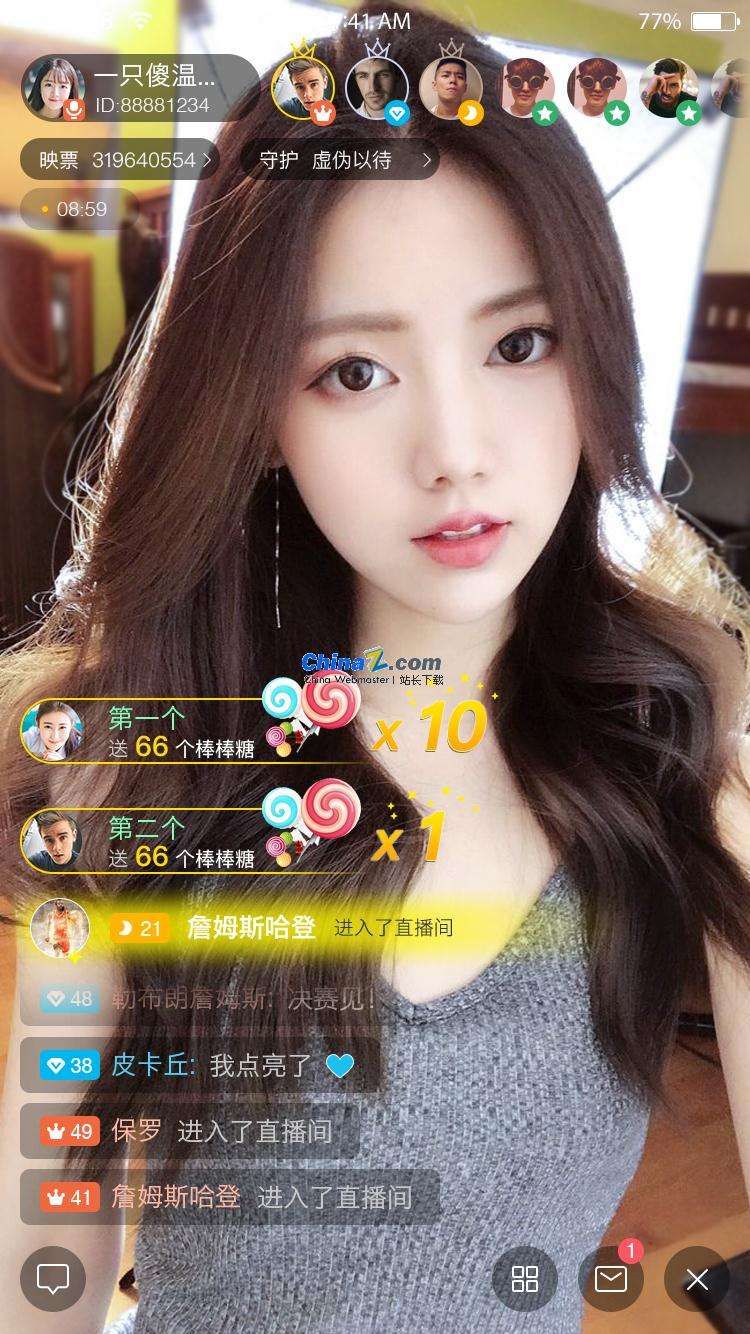Open viewer avatar with blue diamond badge
750x1334 pixels.
376,88
